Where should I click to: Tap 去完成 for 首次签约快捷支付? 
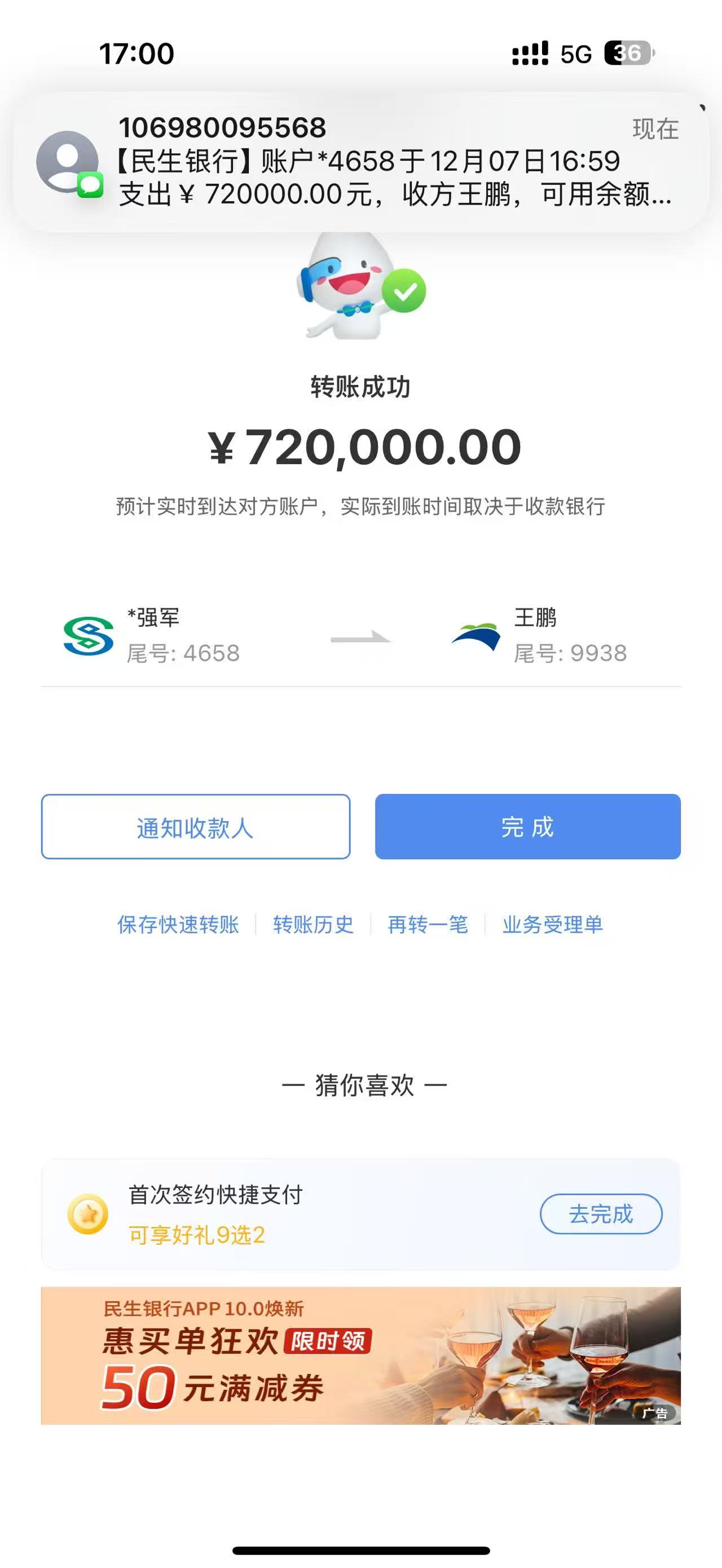pyautogui.click(x=600, y=1214)
